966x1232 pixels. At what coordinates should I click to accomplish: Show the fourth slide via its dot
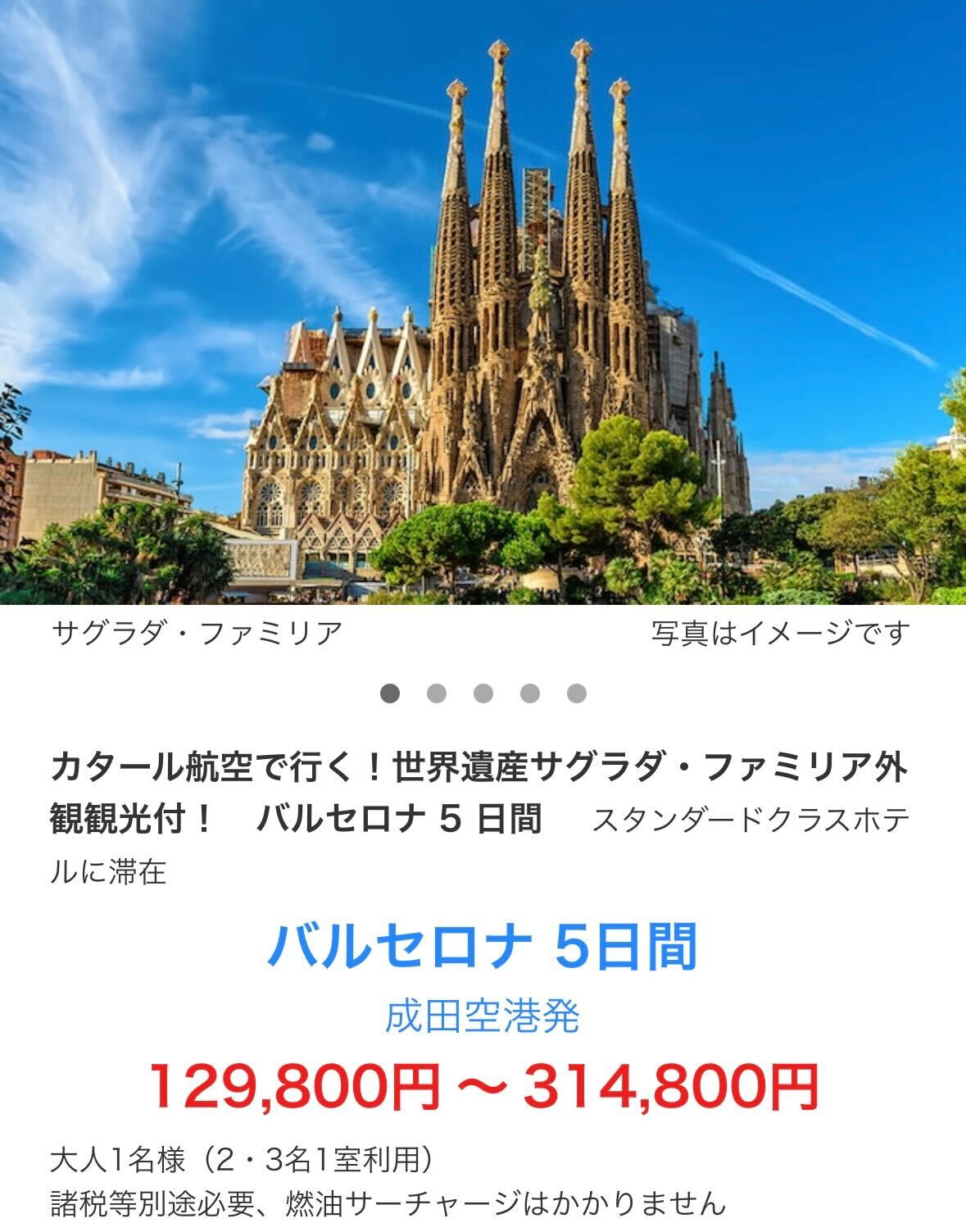click(x=530, y=693)
